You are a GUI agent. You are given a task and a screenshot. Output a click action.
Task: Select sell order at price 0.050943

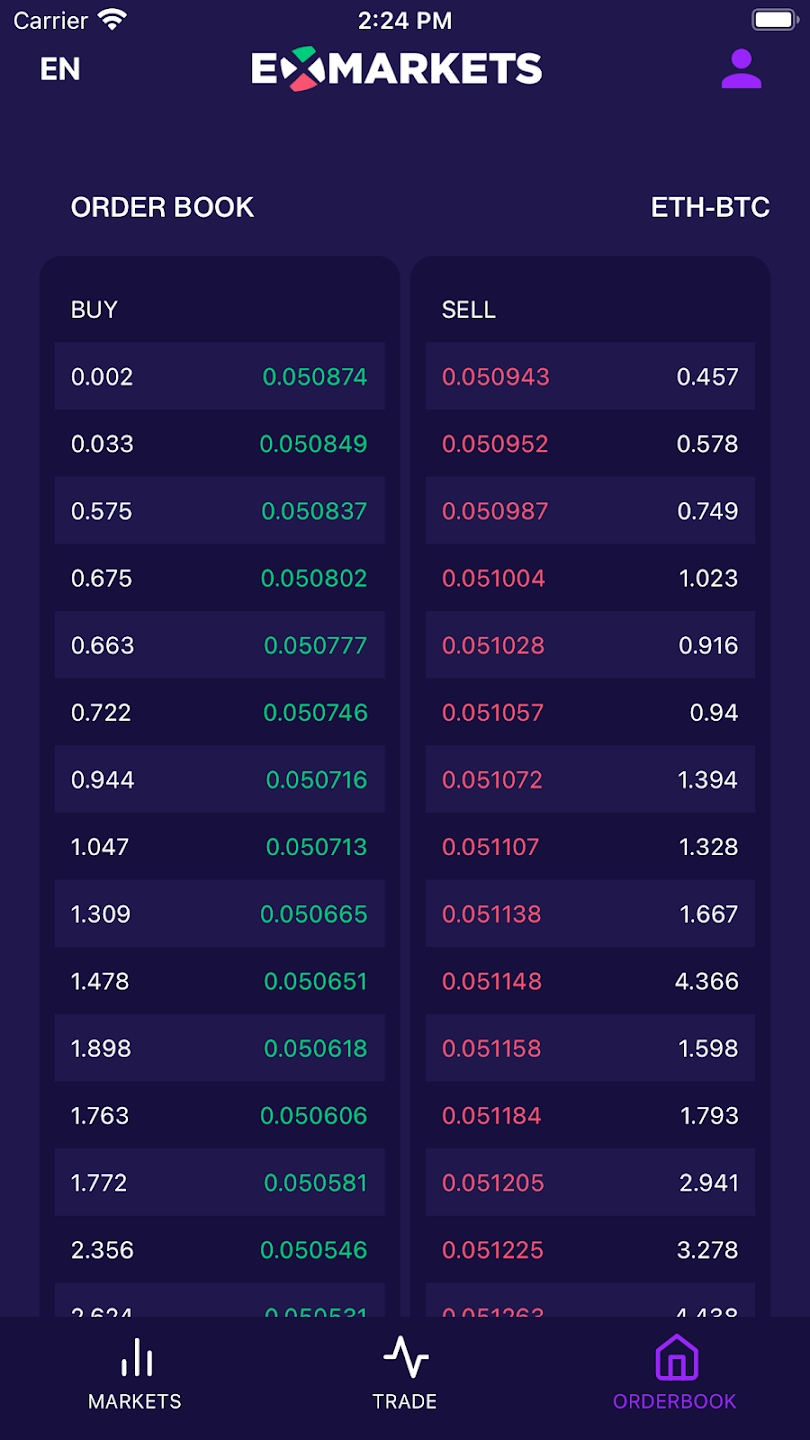pyautogui.click(x=590, y=377)
